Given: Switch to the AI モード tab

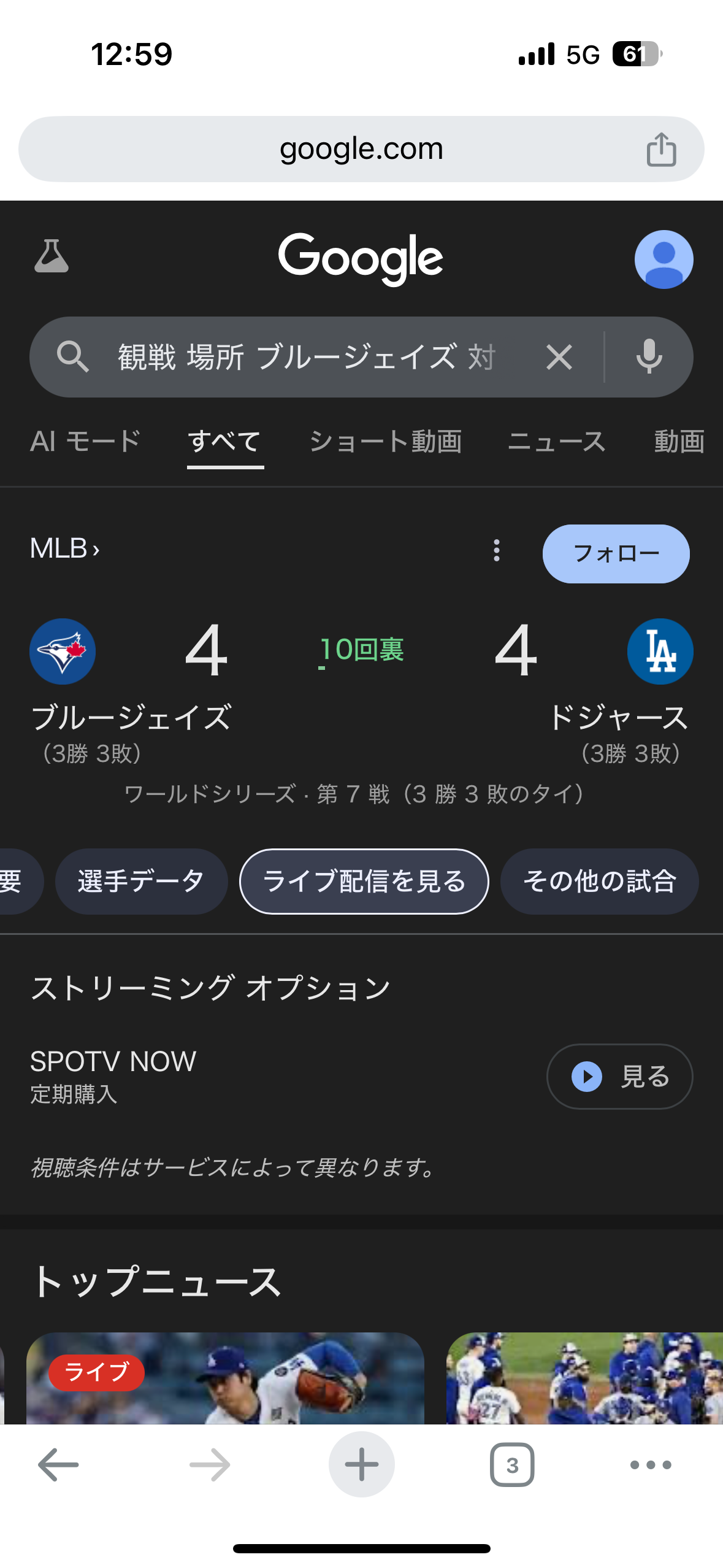Looking at the screenshot, I should coord(85,441).
